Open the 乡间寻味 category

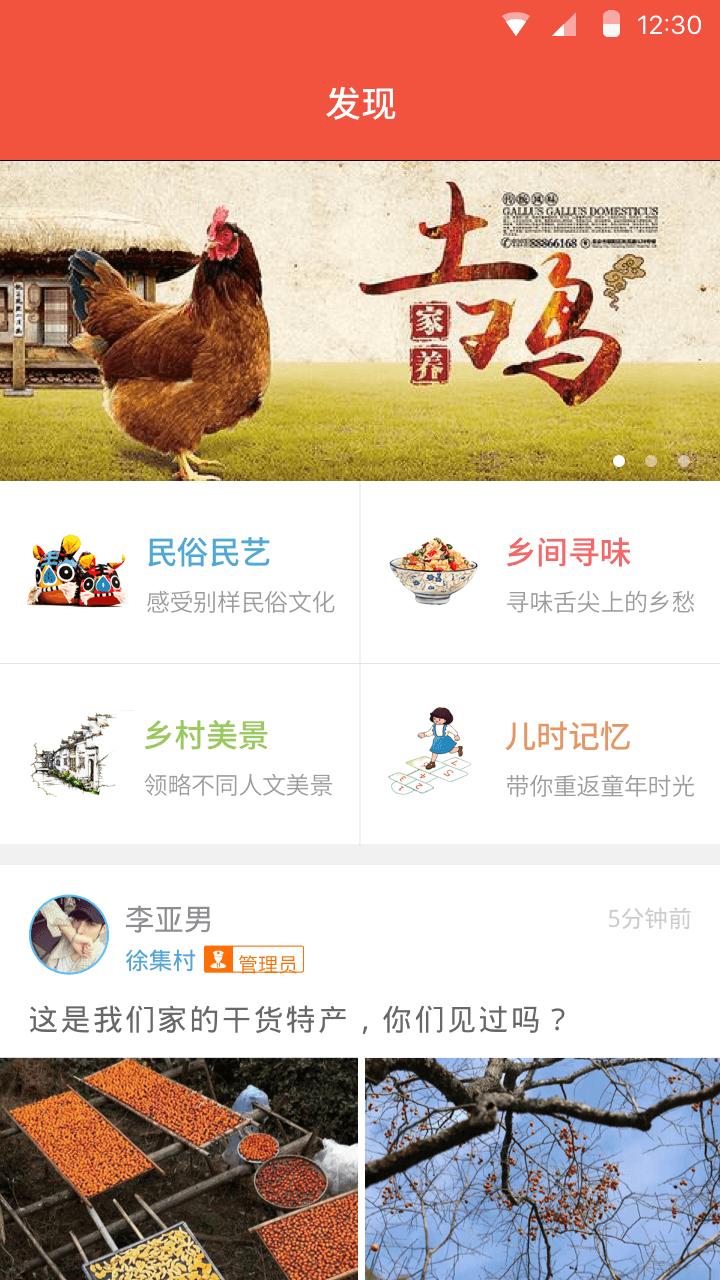pos(540,573)
